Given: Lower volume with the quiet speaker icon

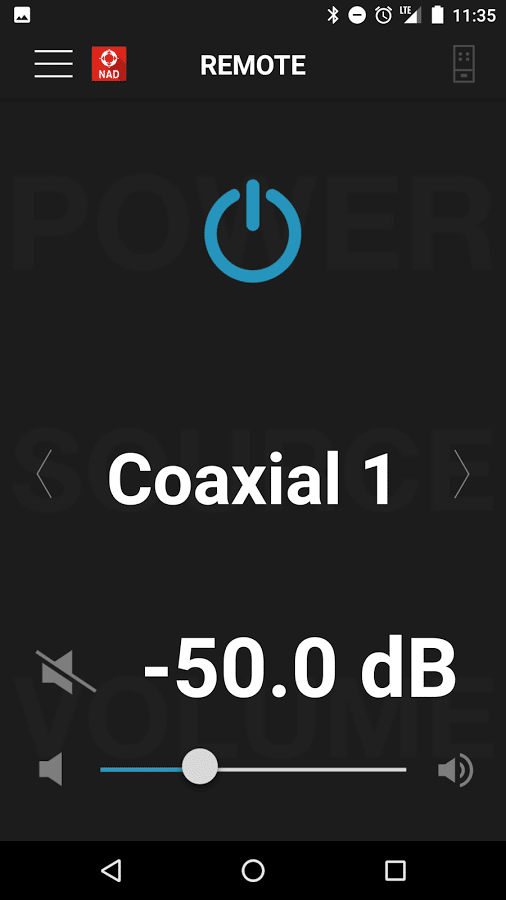Looking at the screenshot, I should 50,769.
